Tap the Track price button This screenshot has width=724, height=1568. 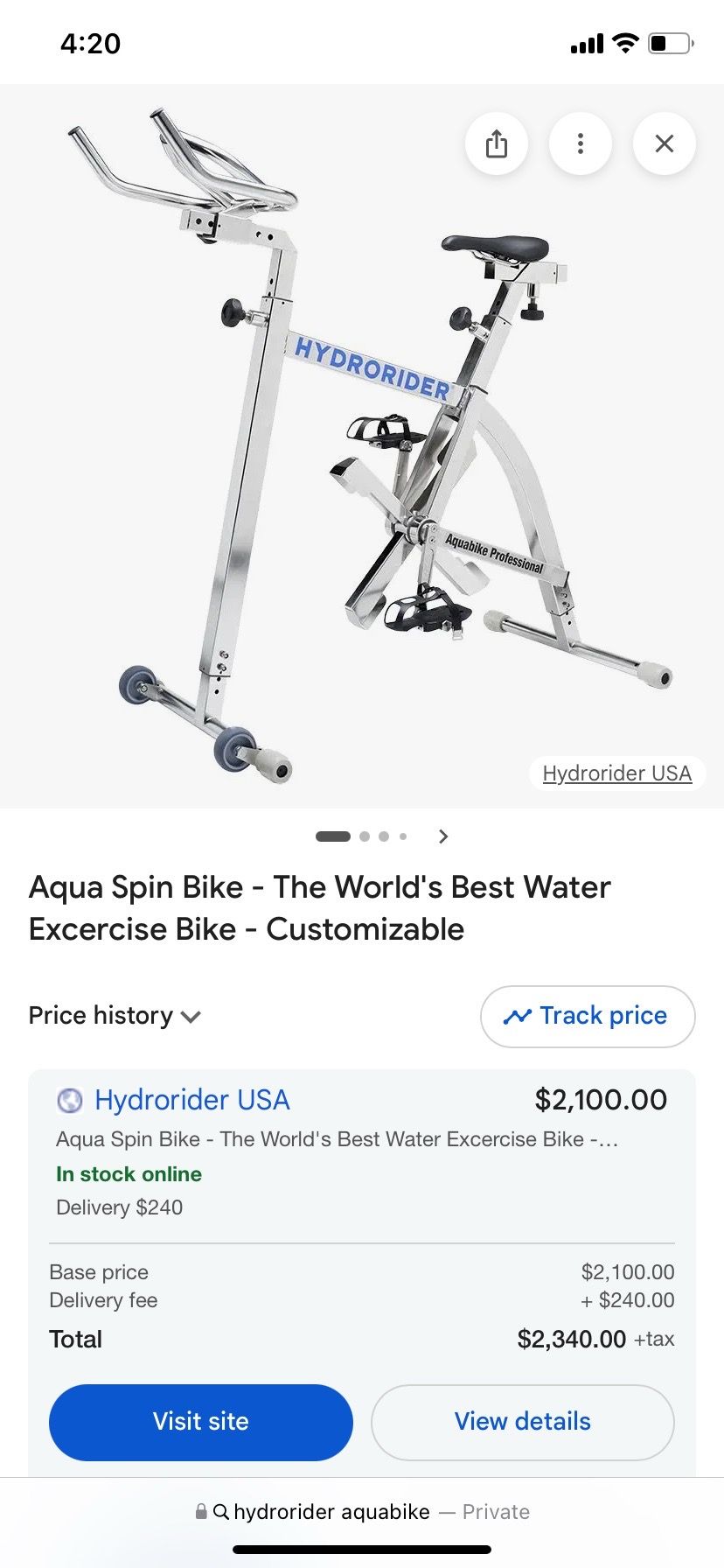tap(588, 1016)
